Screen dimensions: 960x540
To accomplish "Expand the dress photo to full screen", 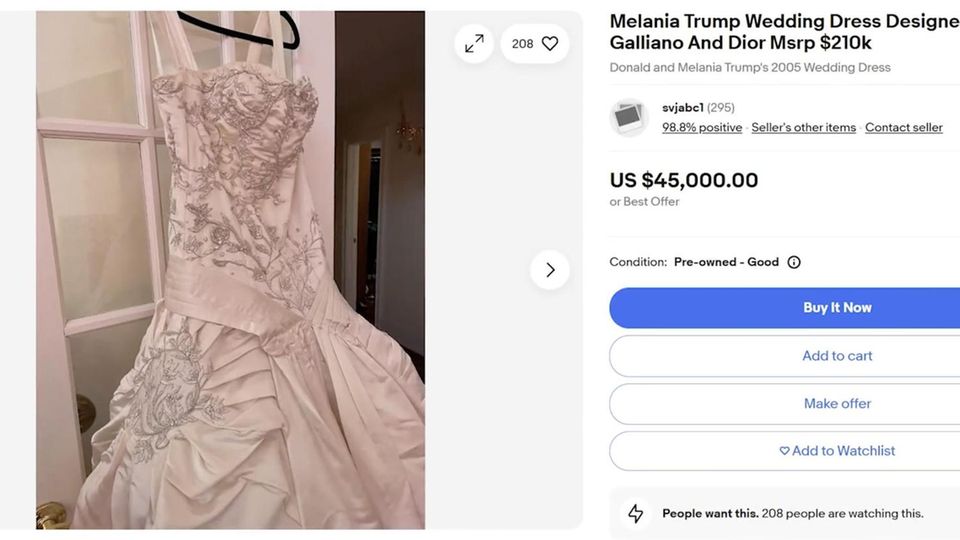I will [474, 44].
